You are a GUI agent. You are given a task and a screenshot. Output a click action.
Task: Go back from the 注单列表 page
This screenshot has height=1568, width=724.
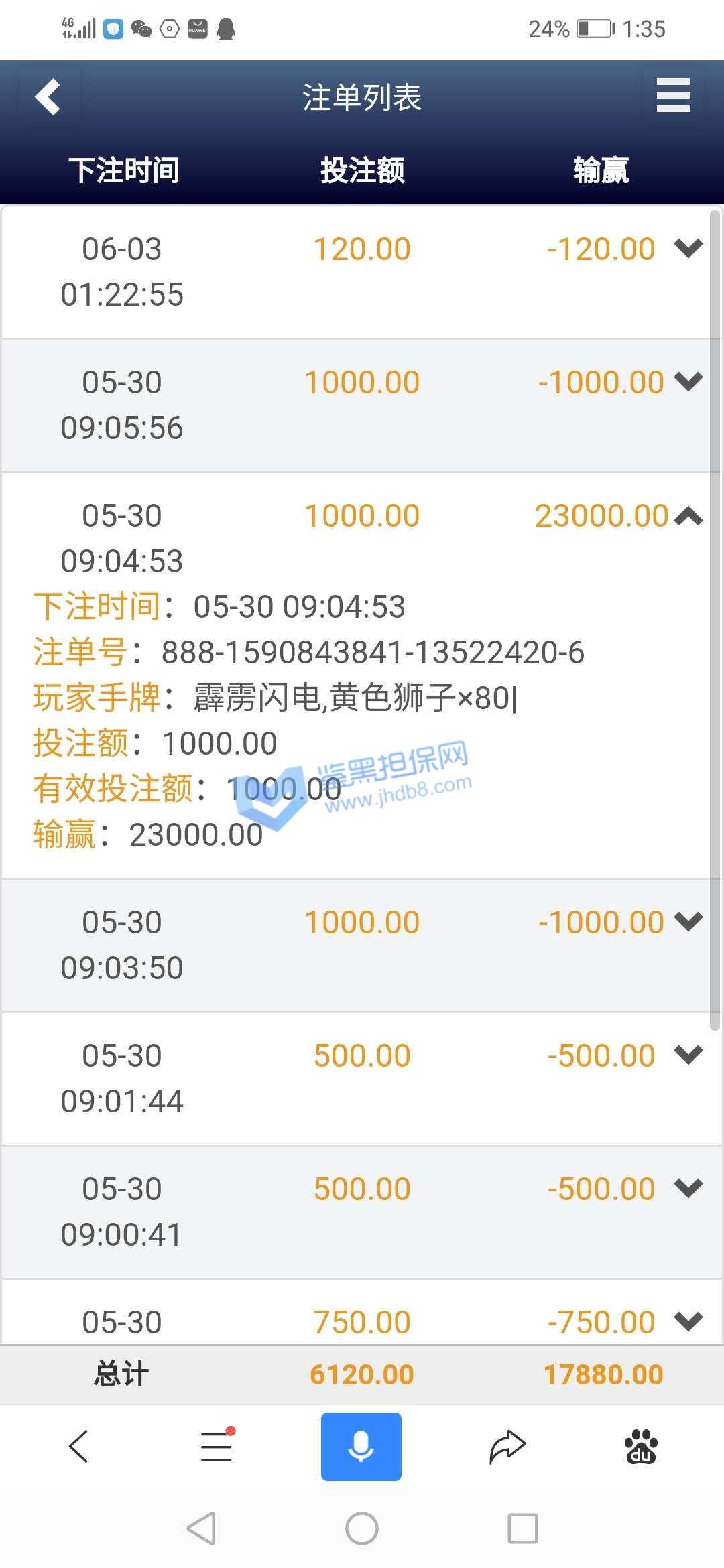48,97
